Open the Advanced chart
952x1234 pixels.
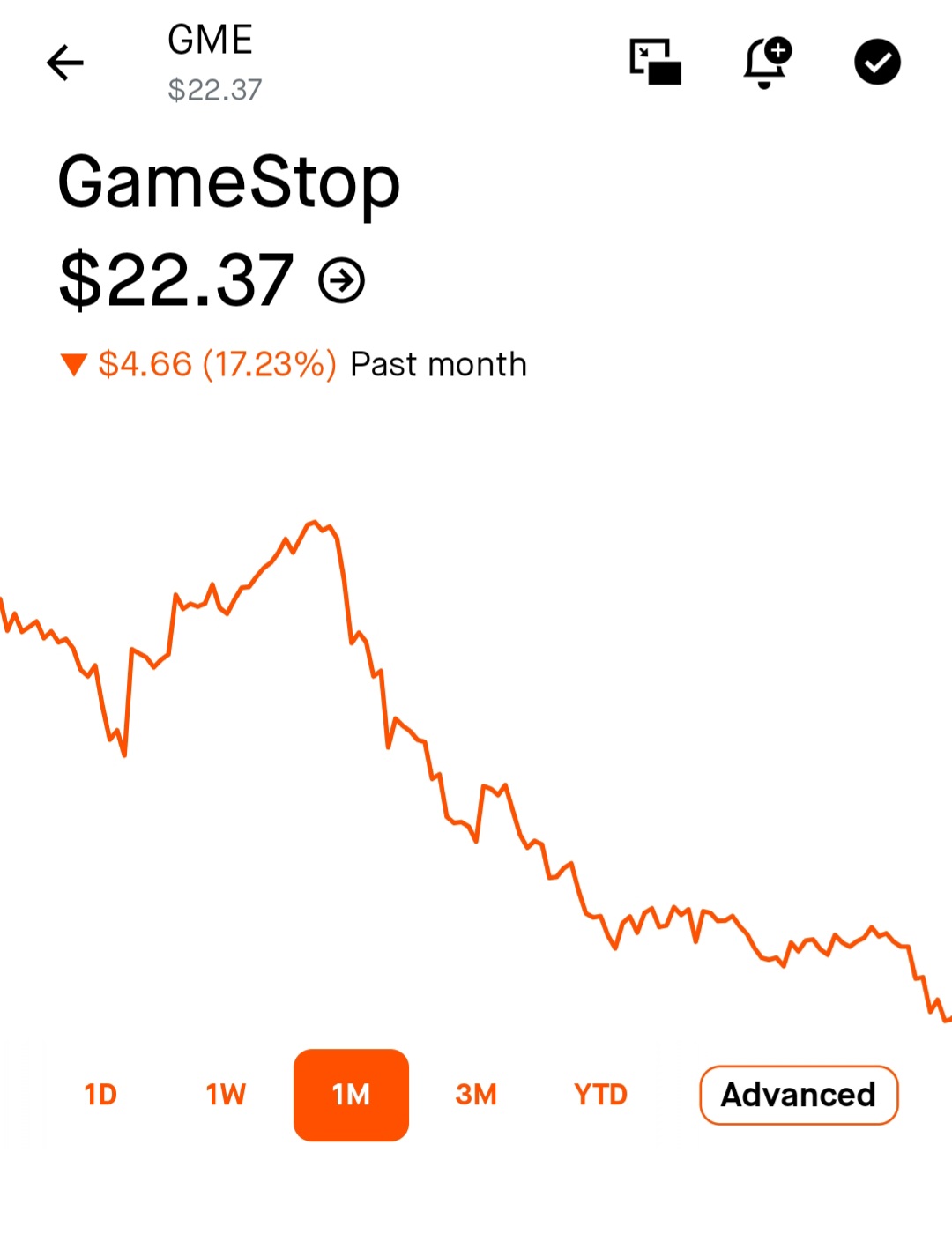[x=799, y=1095]
